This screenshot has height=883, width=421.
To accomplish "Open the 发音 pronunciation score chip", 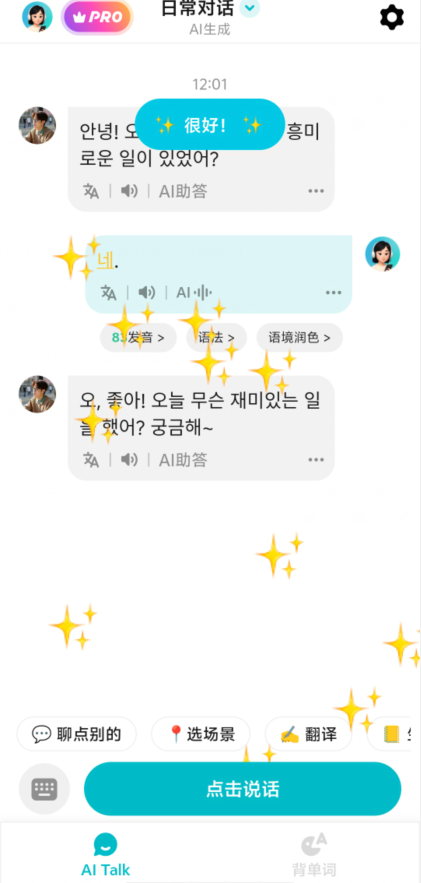I will pos(138,338).
